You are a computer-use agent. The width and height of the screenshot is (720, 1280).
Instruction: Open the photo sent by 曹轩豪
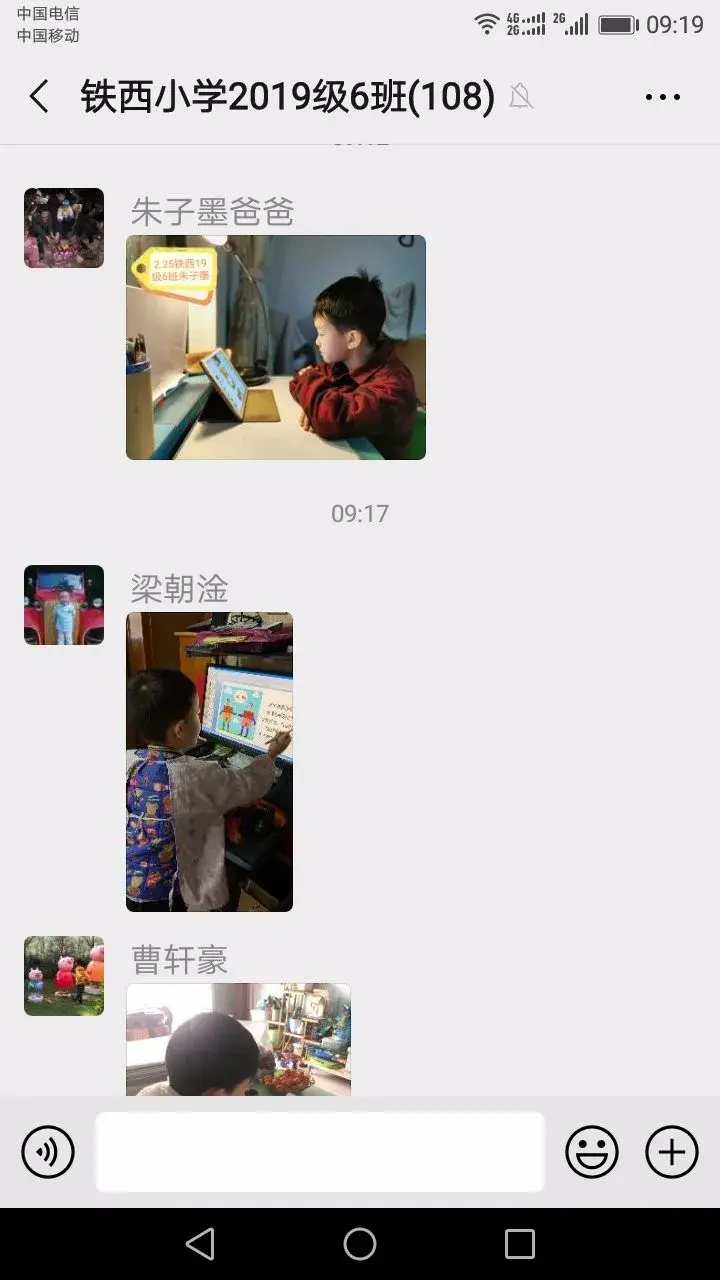point(238,1040)
